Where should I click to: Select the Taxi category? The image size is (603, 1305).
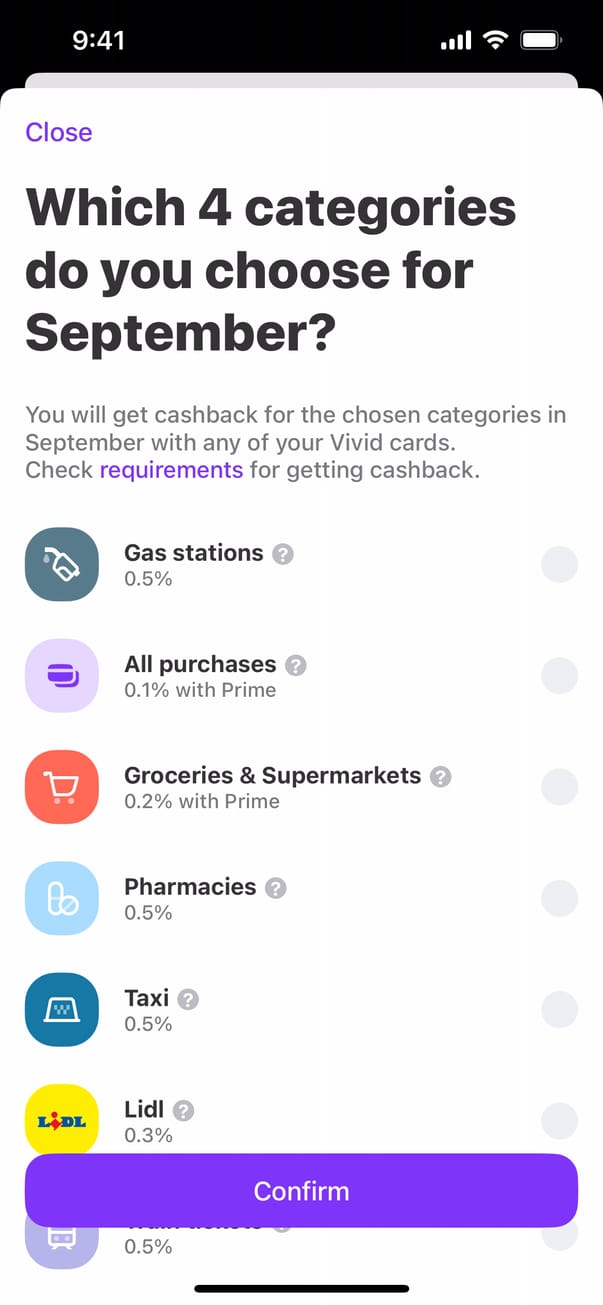coord(559,1009)
